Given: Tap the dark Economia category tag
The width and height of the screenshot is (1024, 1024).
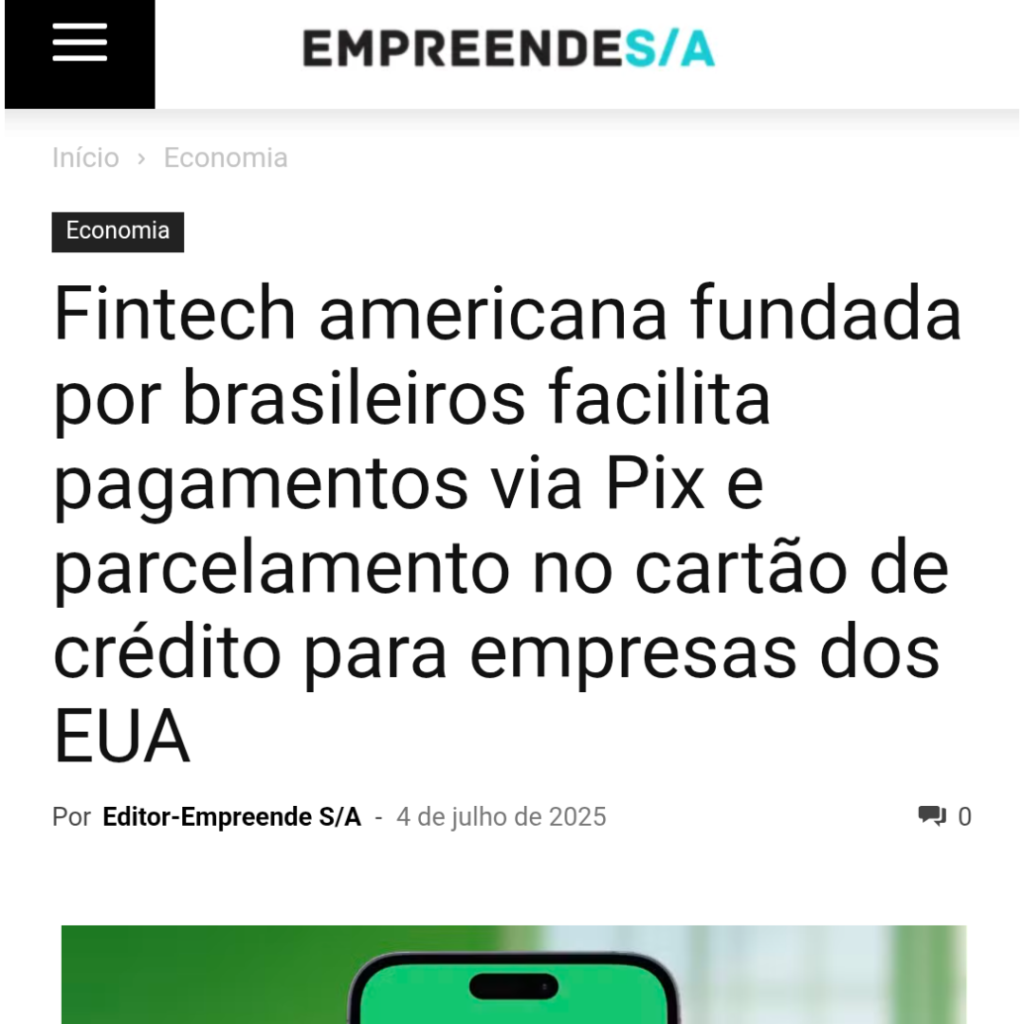Looking at the screenshot, I should (x=118, y=231).
